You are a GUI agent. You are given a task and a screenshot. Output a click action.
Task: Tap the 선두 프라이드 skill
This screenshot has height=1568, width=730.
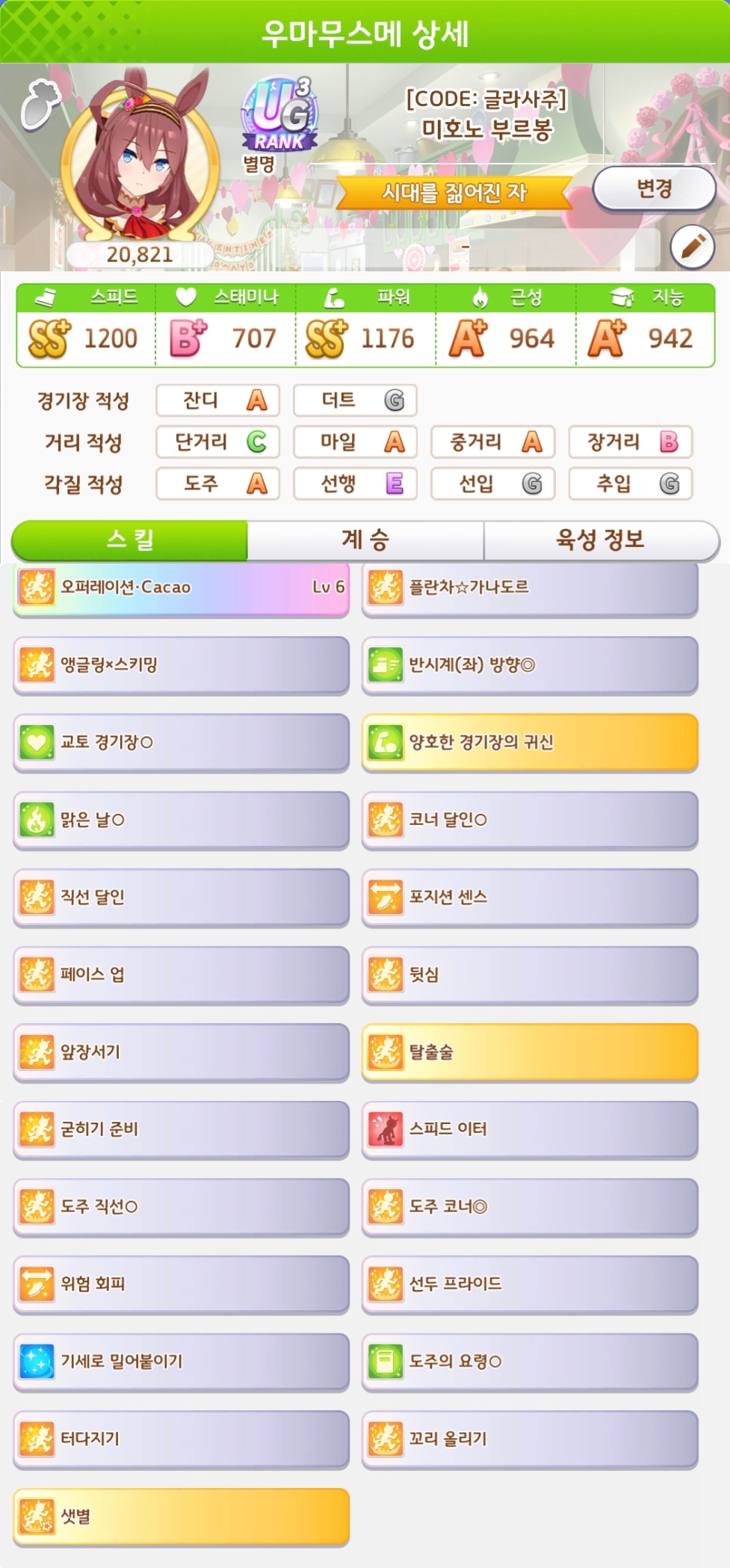tap(530, 1284)
